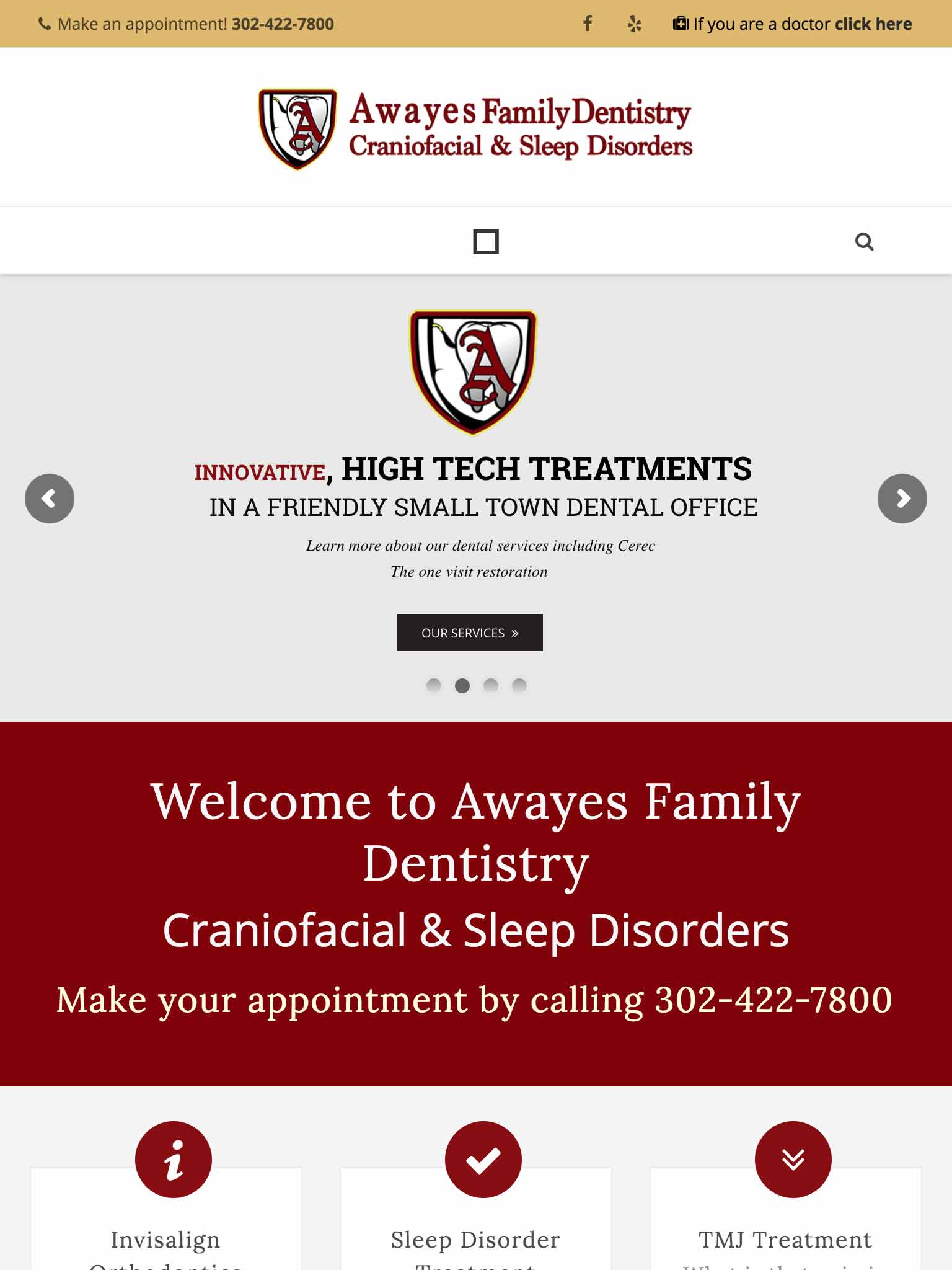Follow the doctor 'click here' link
This screenshot has height=1270, width=952.
click(873, 24)
